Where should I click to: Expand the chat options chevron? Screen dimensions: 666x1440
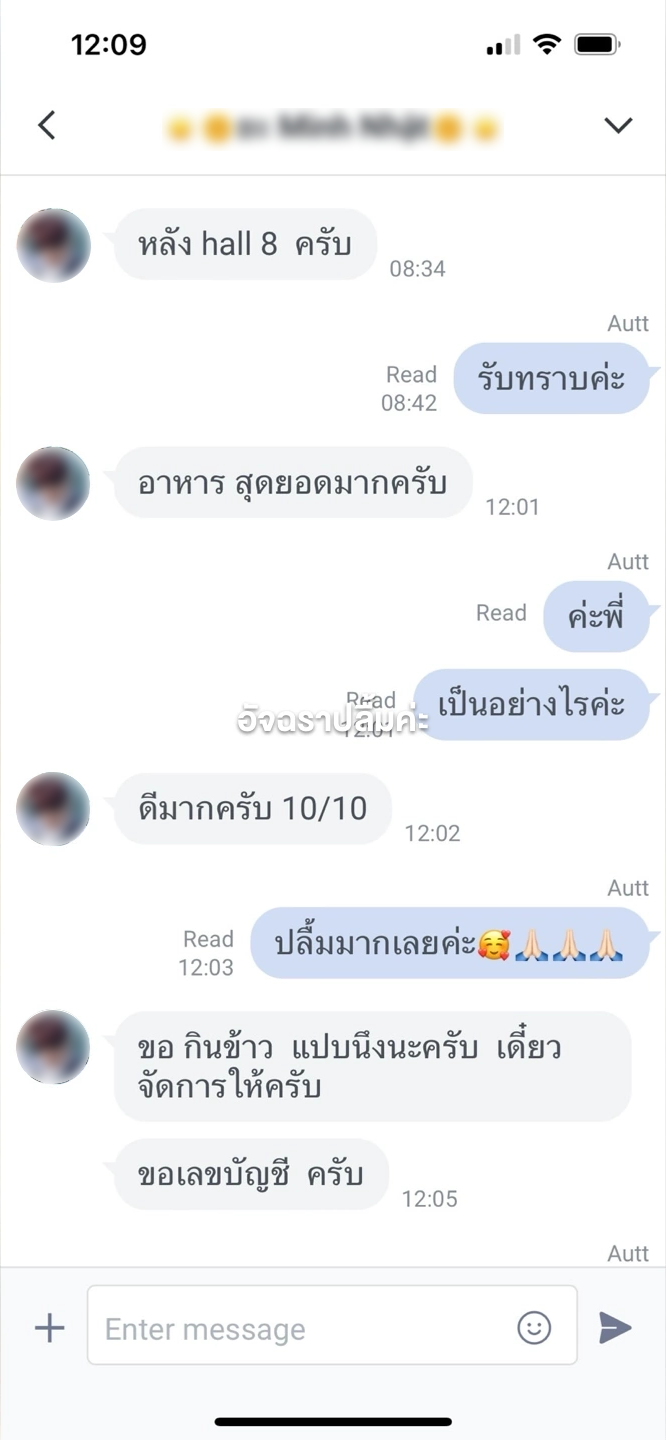click(x=618, y=125)
